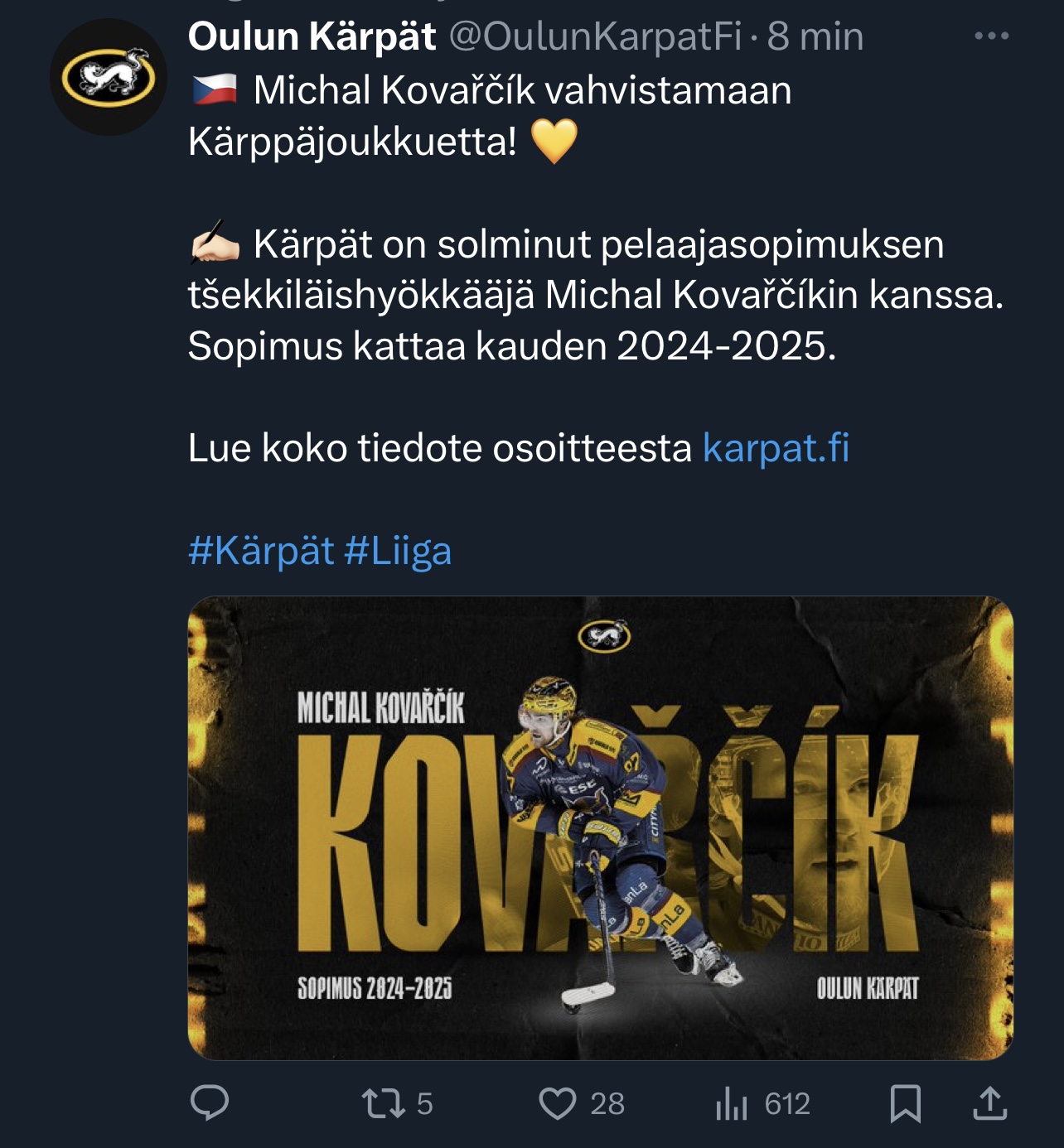
Task: Retweet the Kovařčík signing post
Action: pos(384,1103)
